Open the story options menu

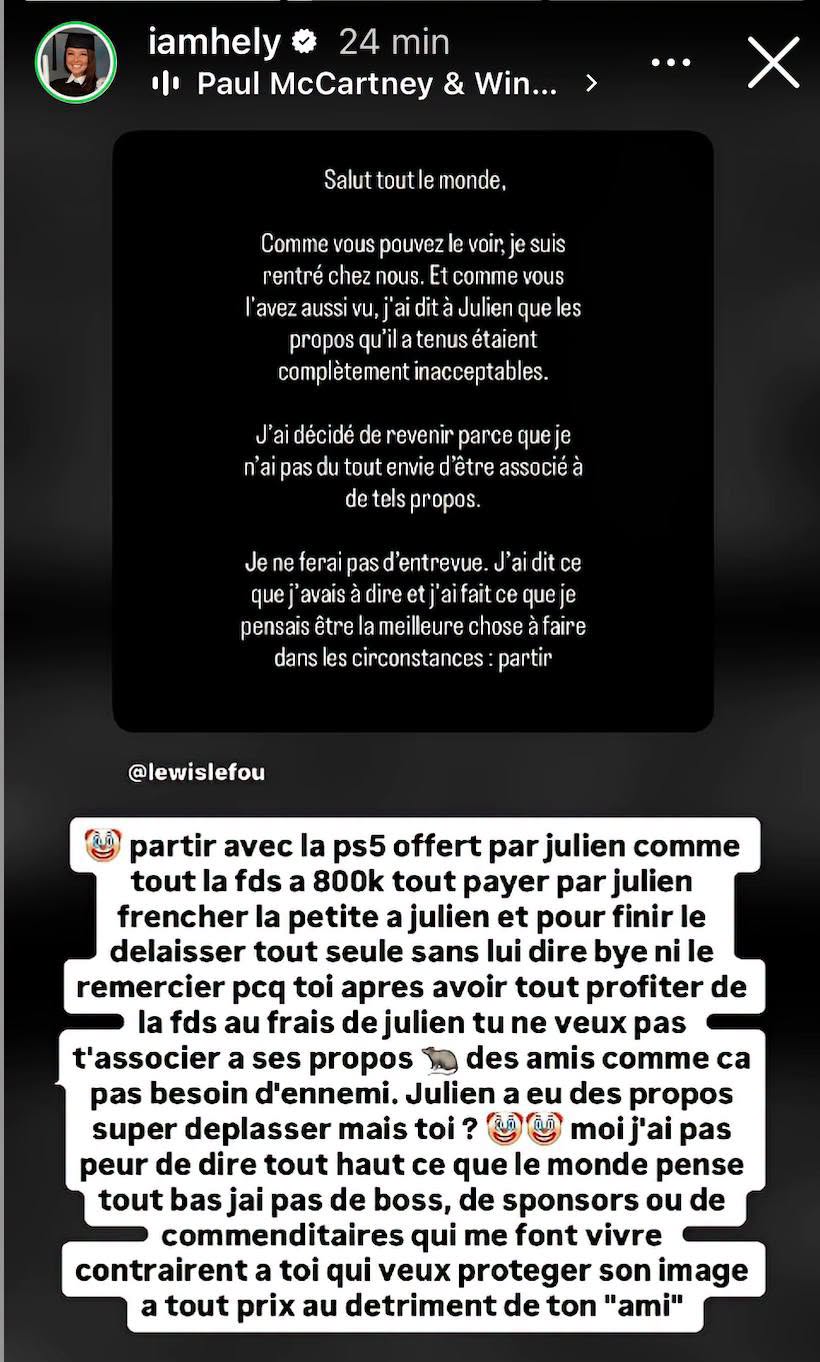[672, 62]
